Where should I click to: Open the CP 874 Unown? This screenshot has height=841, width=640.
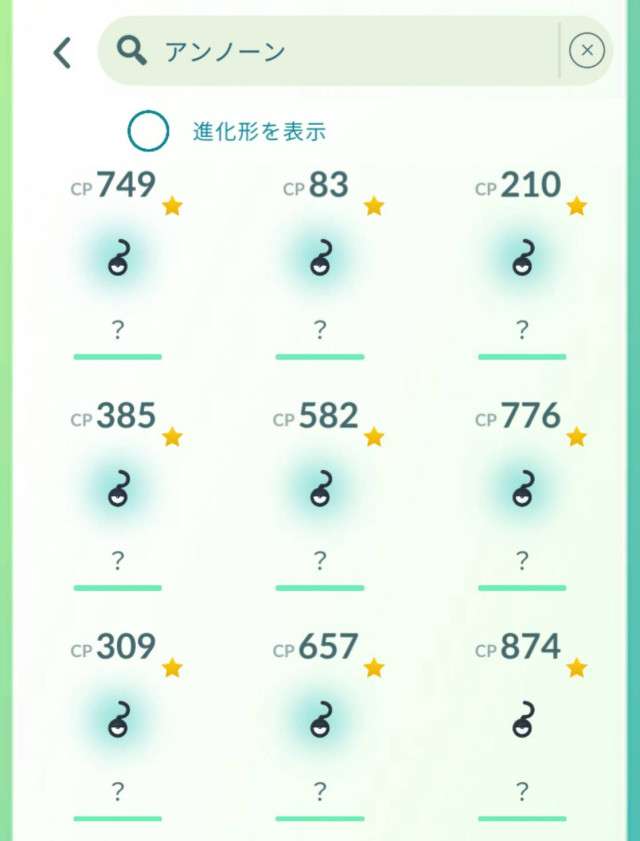click(522, 722)
